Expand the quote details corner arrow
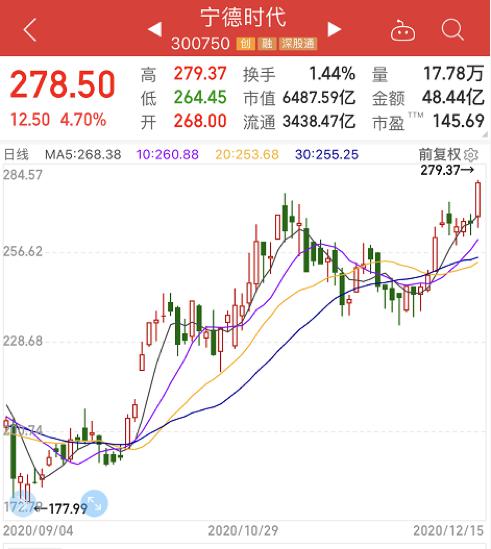 coord(485,134)
